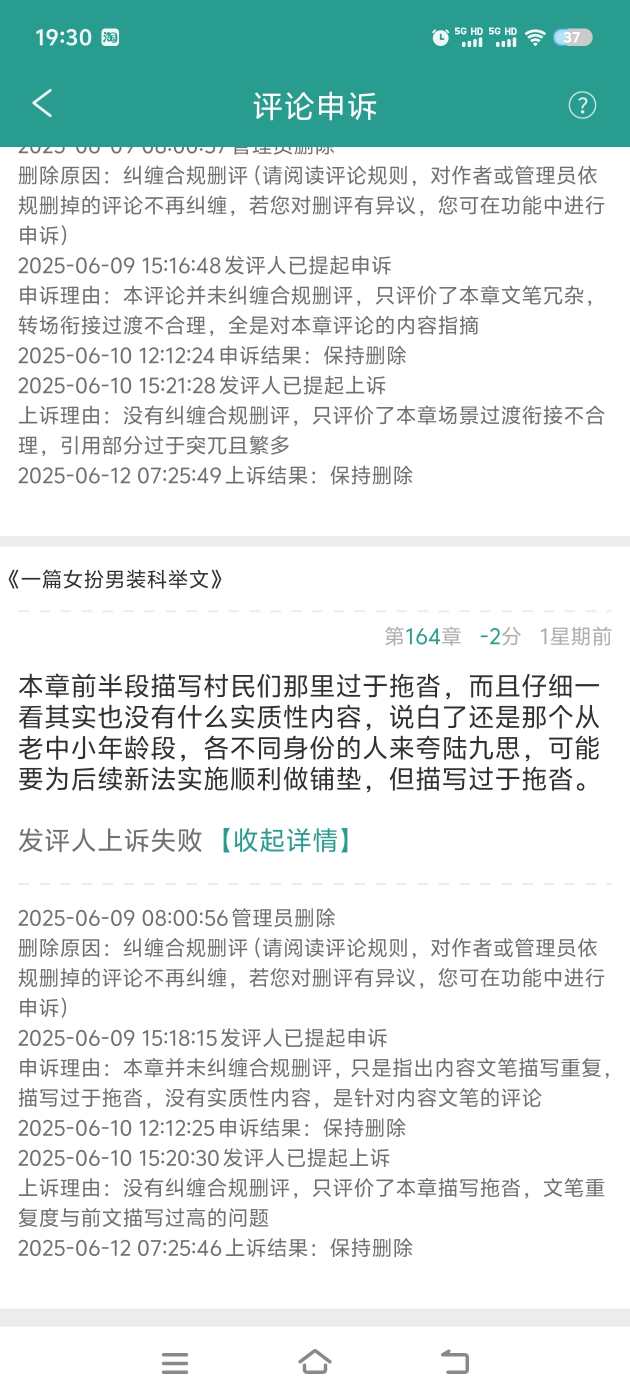This screenshot has height=1400, width=630.
Task: Go back using the app bar arrow
Action: [42, 104]
